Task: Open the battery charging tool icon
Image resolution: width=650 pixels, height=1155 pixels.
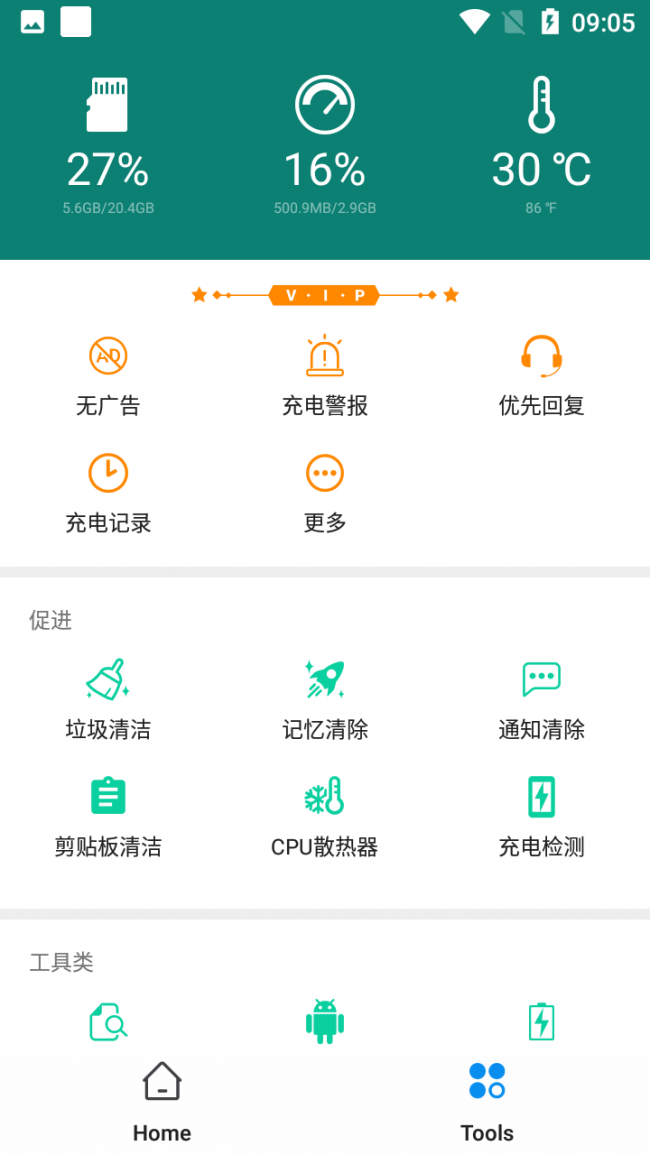Action: (541, 1022)
